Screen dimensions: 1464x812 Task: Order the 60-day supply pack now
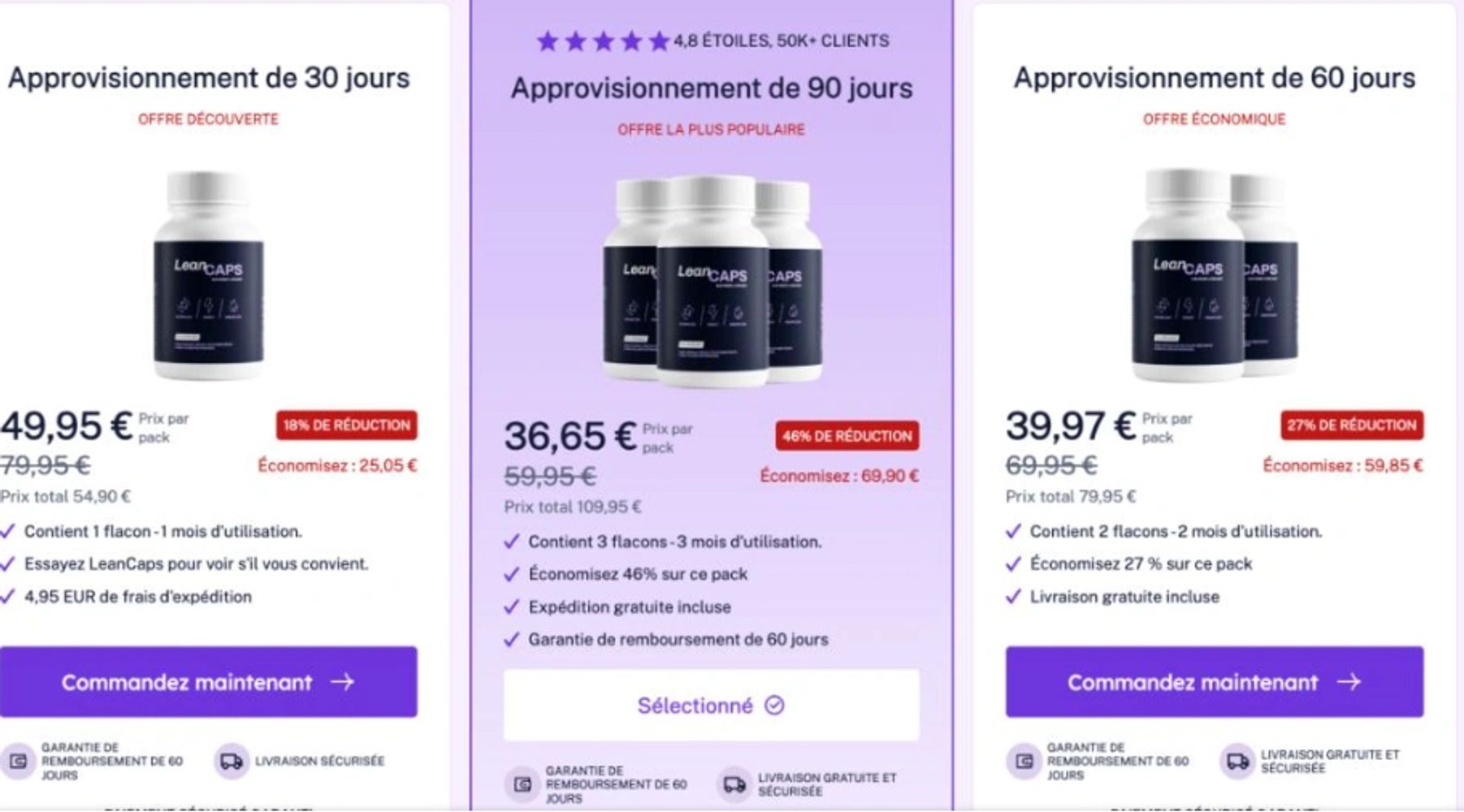1214,682
